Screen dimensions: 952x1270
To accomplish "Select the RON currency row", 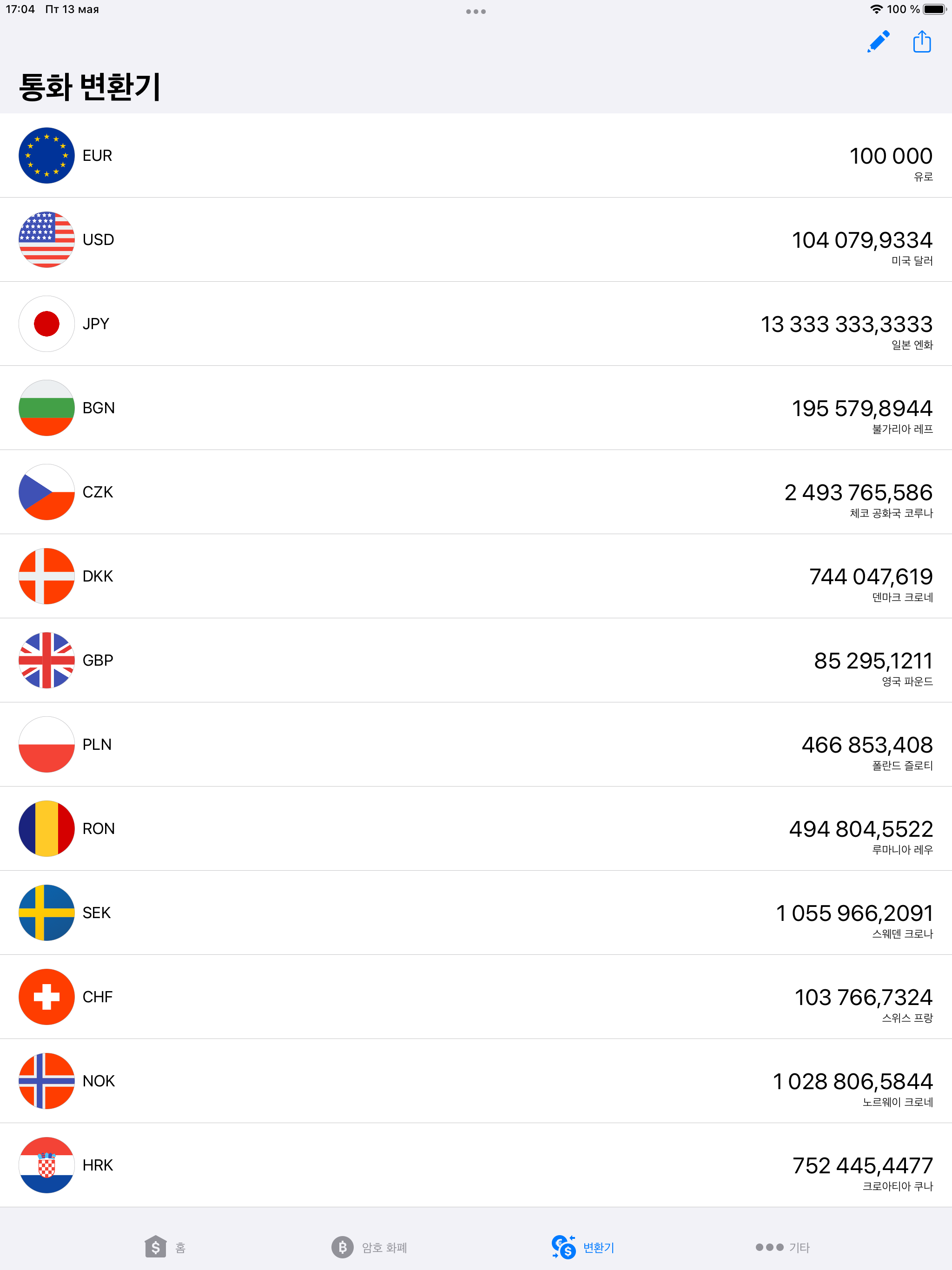I will 476,828.
